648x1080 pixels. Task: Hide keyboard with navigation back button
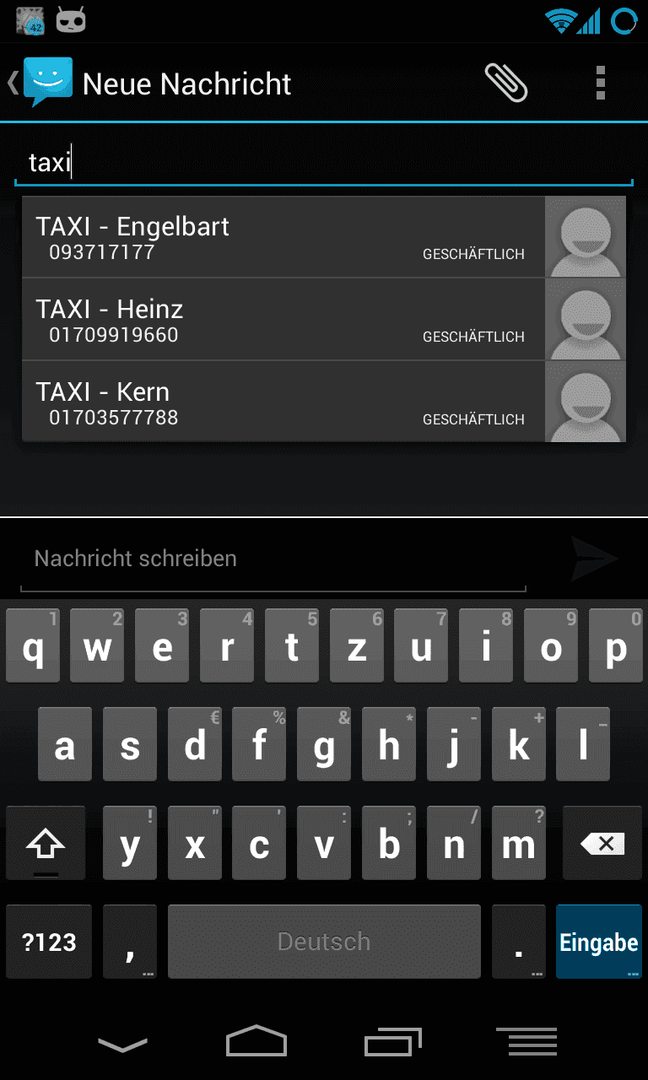tap(123, 1043)
